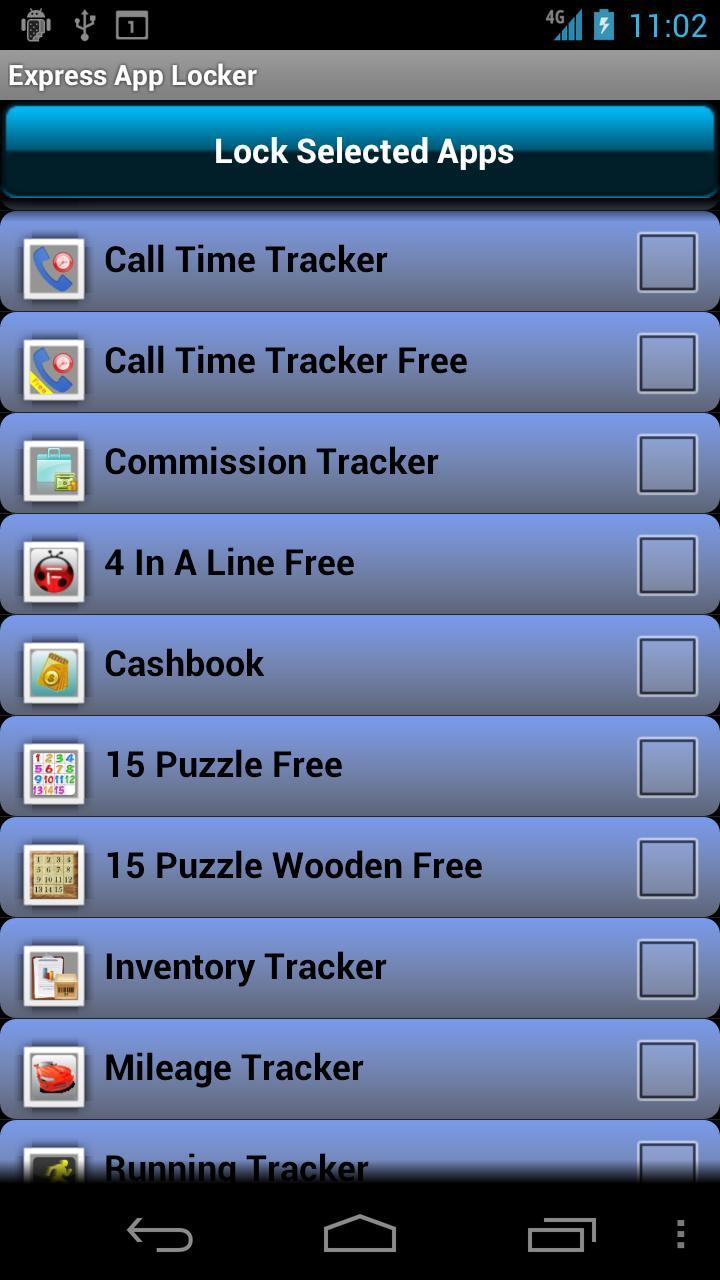Select the Inventory Tracker checkbox
The height and width of the screenshot is (1280, 720).
667,966
